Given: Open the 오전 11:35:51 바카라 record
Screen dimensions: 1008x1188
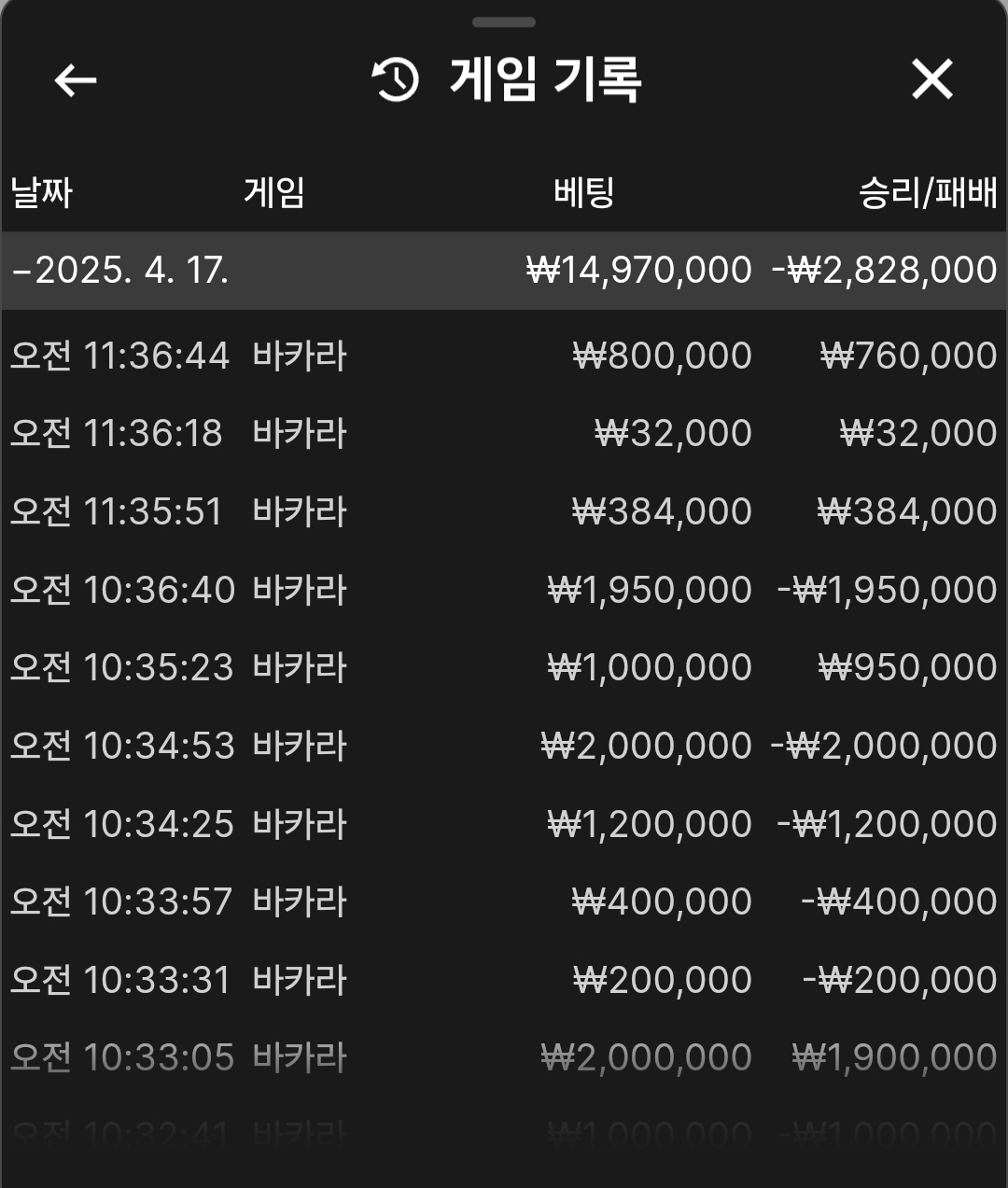Looking at the screenshot, I should [x=504, y=511].
